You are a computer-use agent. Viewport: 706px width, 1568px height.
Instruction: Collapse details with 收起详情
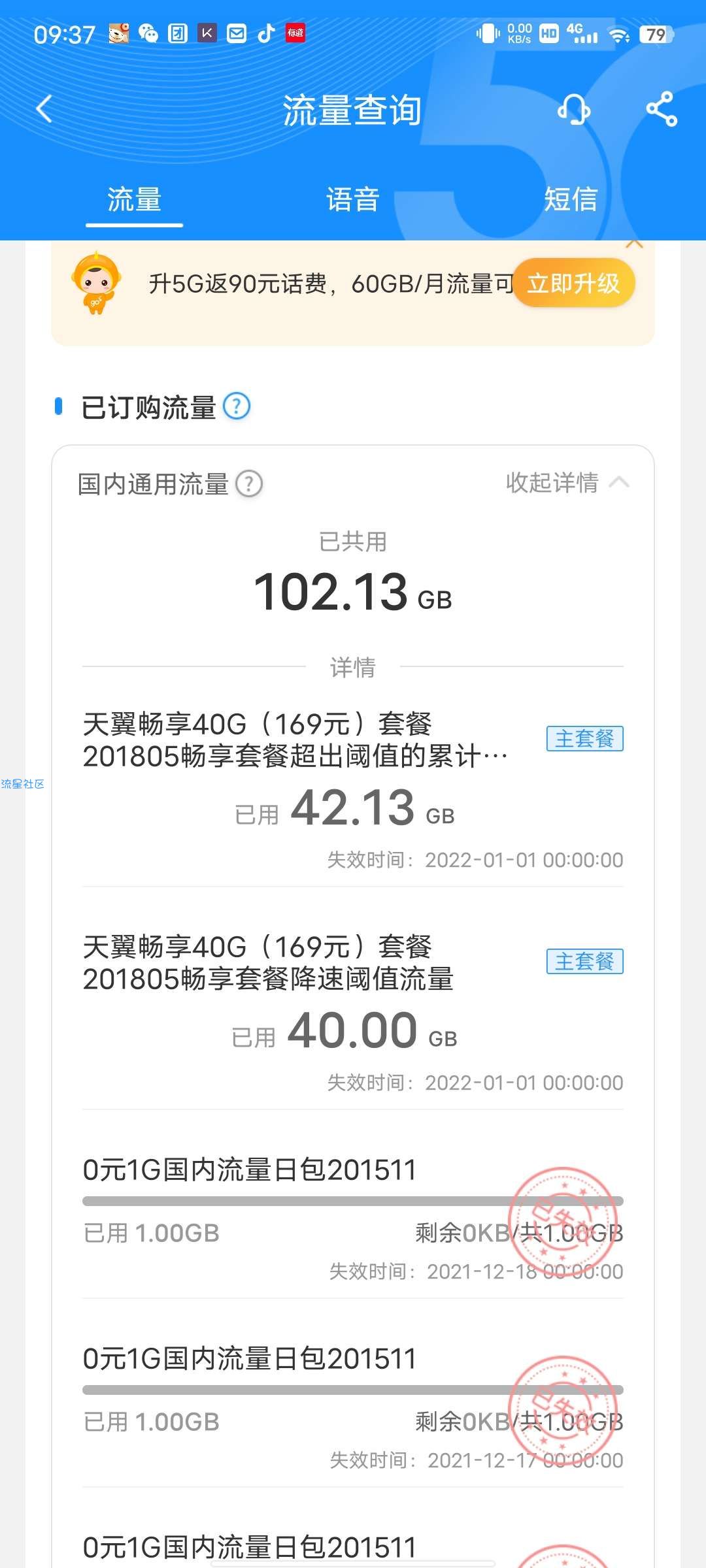567,483
